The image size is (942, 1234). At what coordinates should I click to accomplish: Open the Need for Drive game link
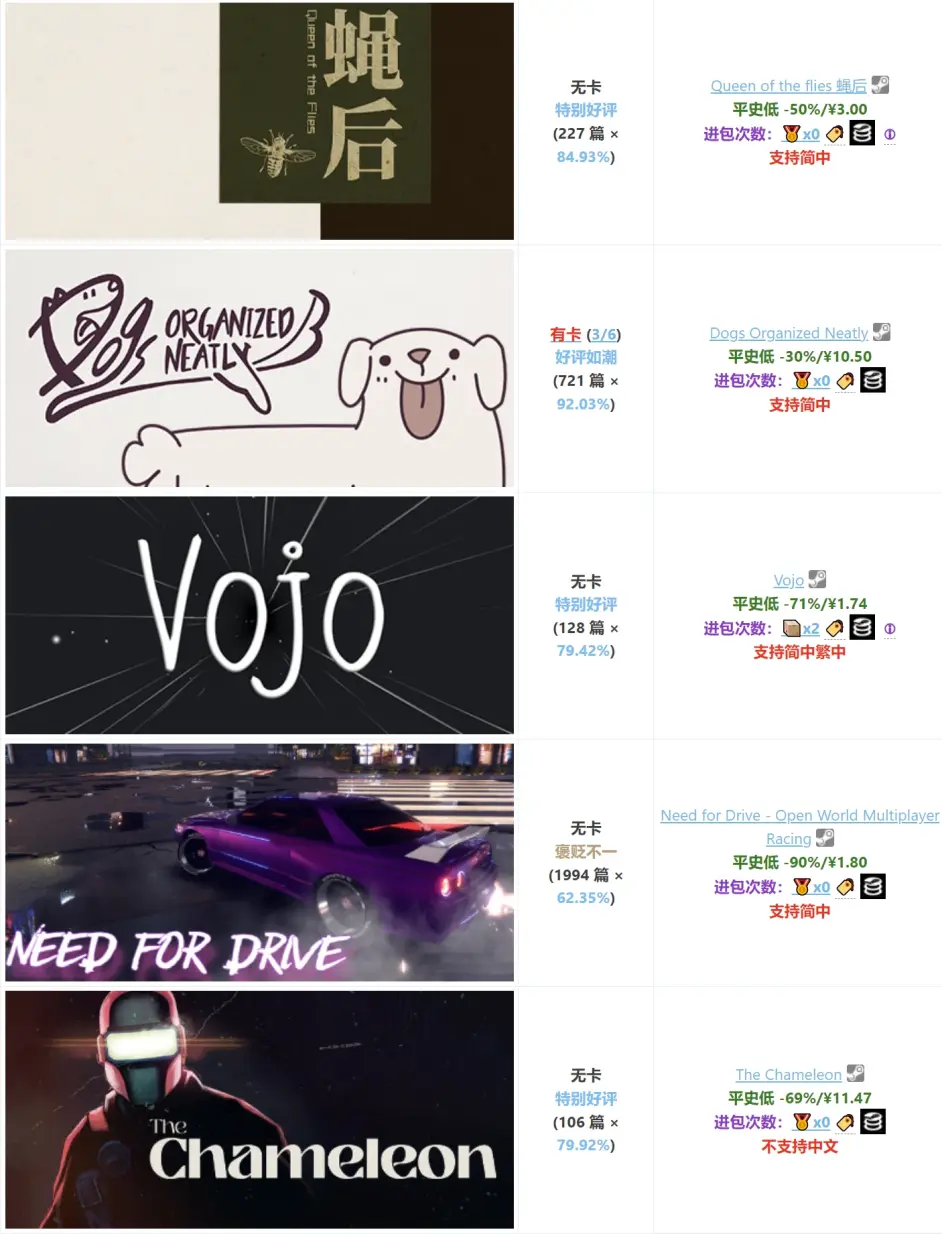pos(799,816)
